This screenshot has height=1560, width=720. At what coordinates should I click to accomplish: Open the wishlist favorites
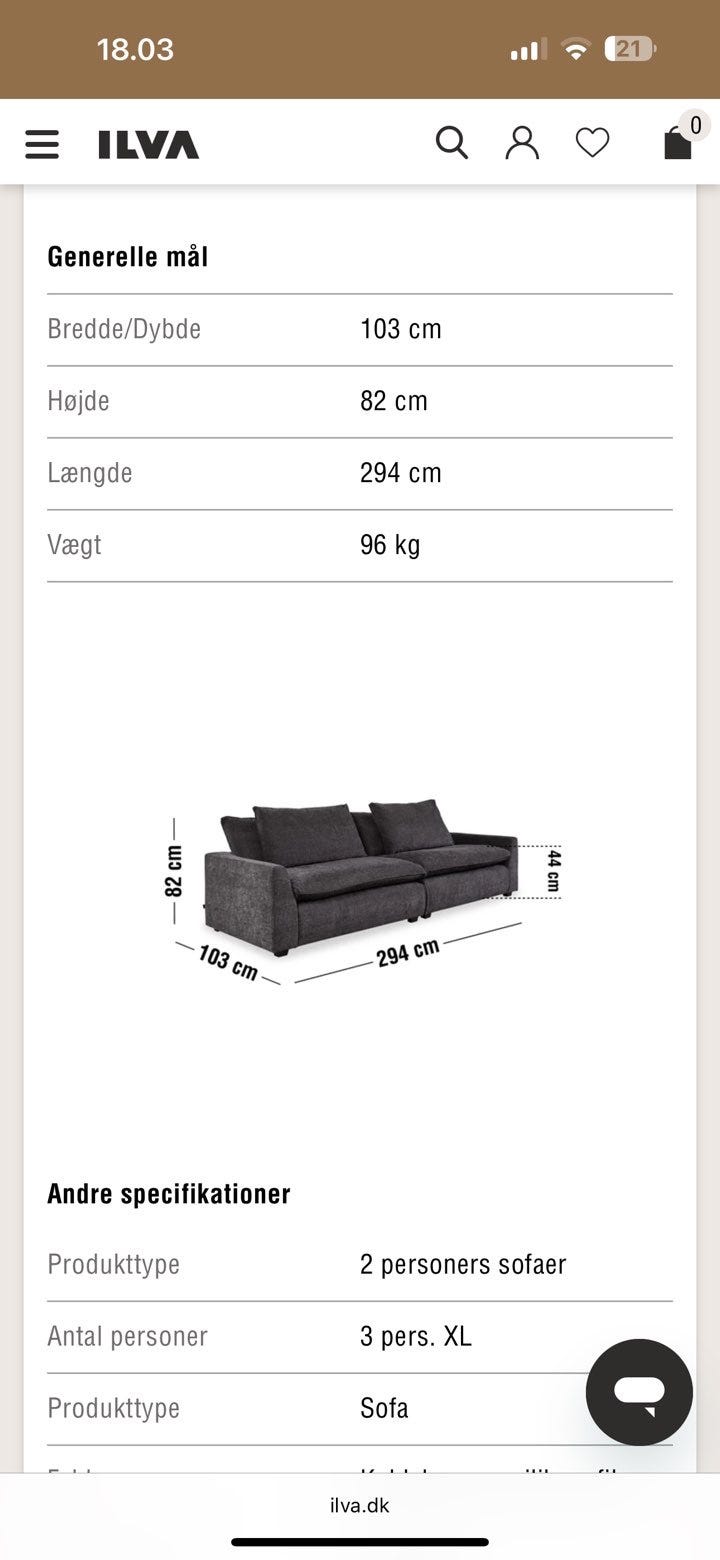(x=593, y=142)
